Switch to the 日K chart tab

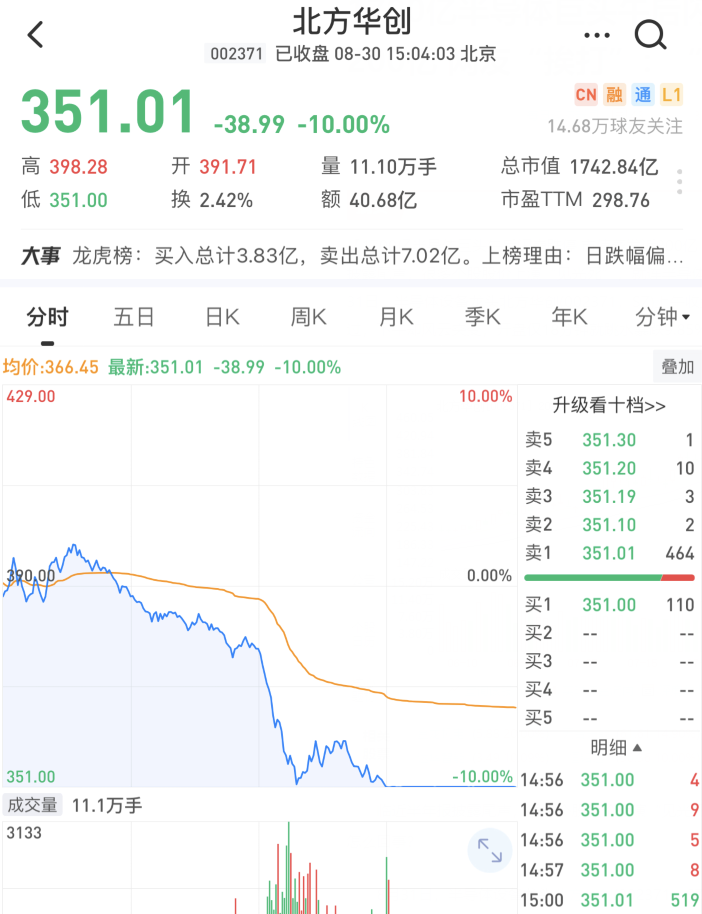click(222, 317)
